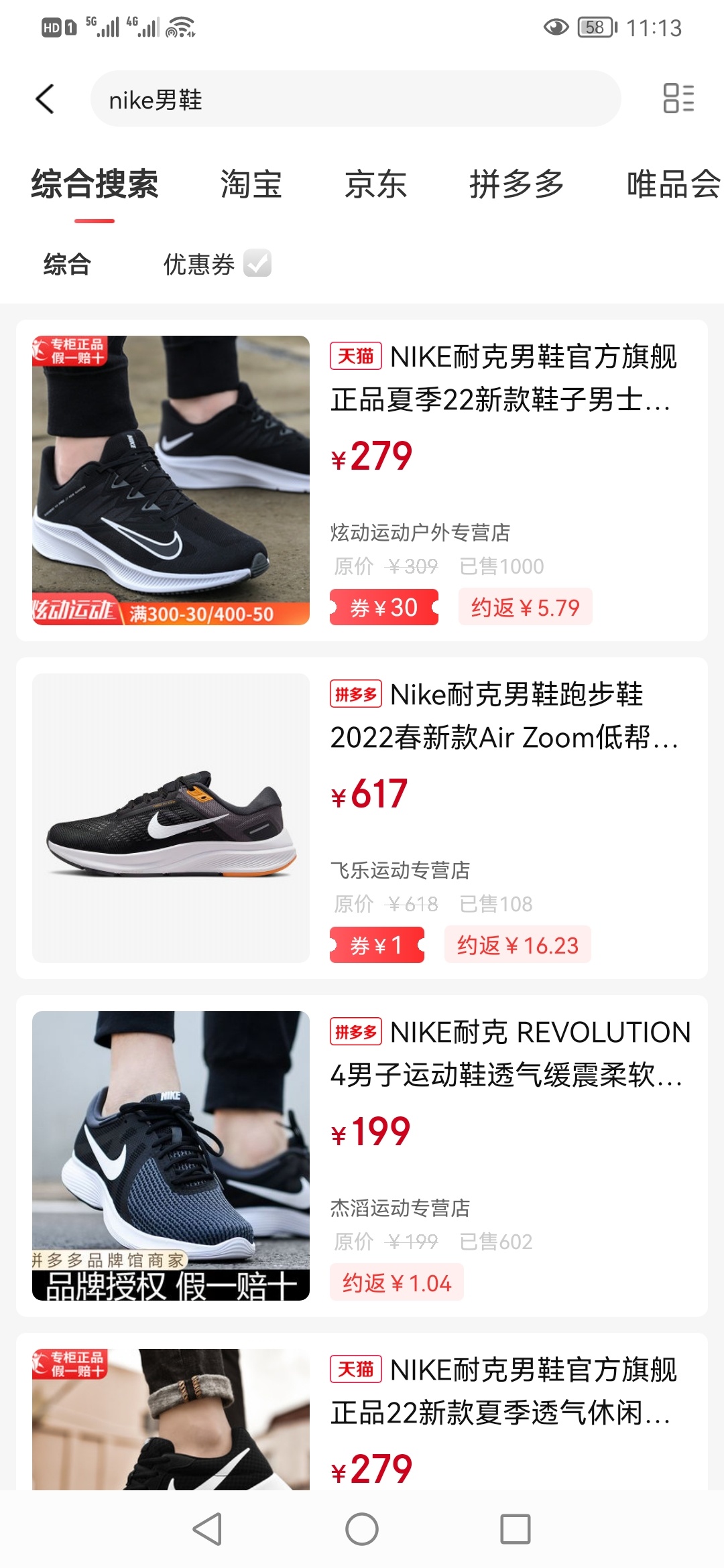Claim the 券¥1 coupon
The height and width of the screenshot is (1568, 724).
[x=377, y=945]
